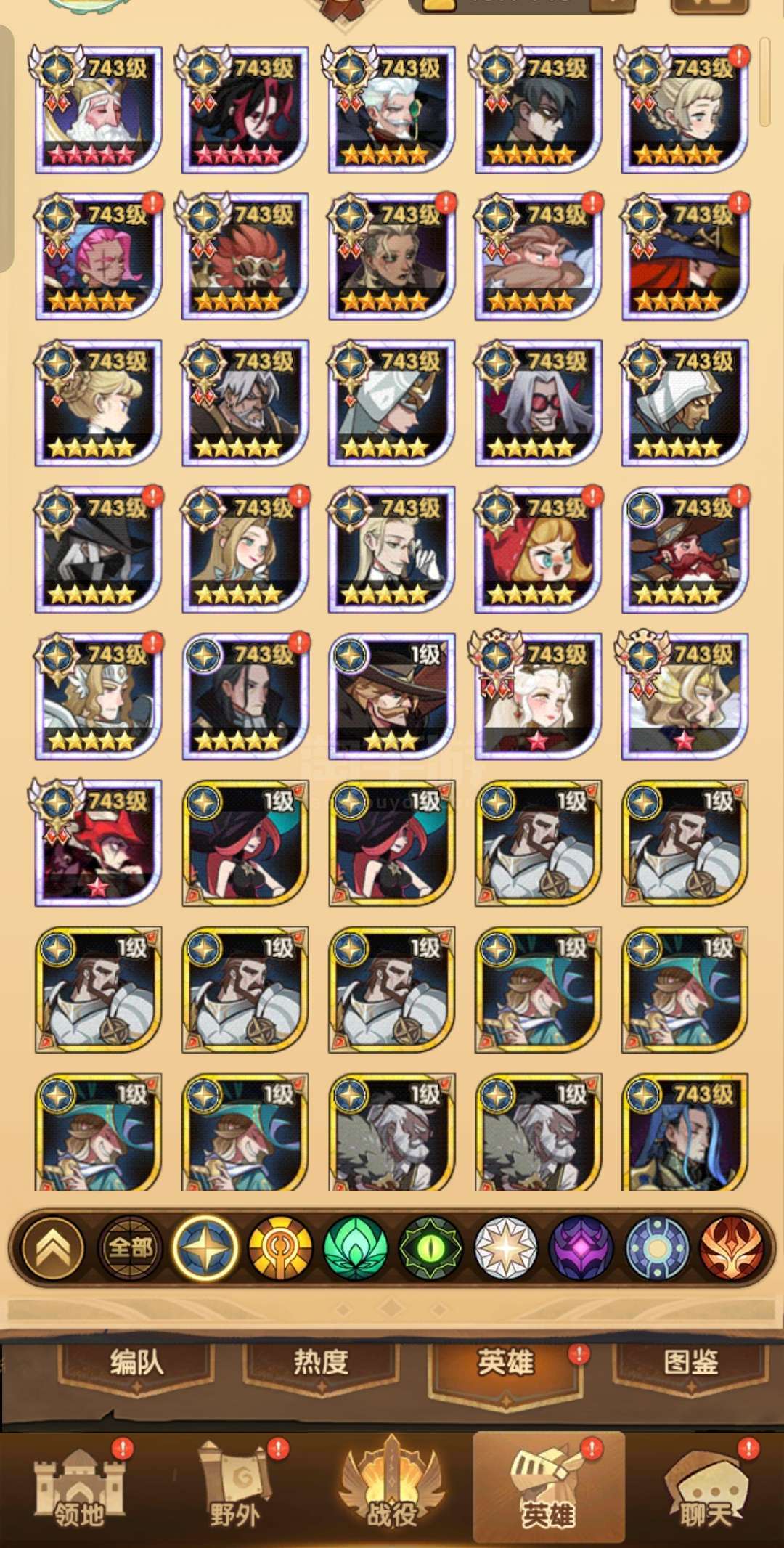Filter heroes by the green eye faction

tap(431, 1249)
